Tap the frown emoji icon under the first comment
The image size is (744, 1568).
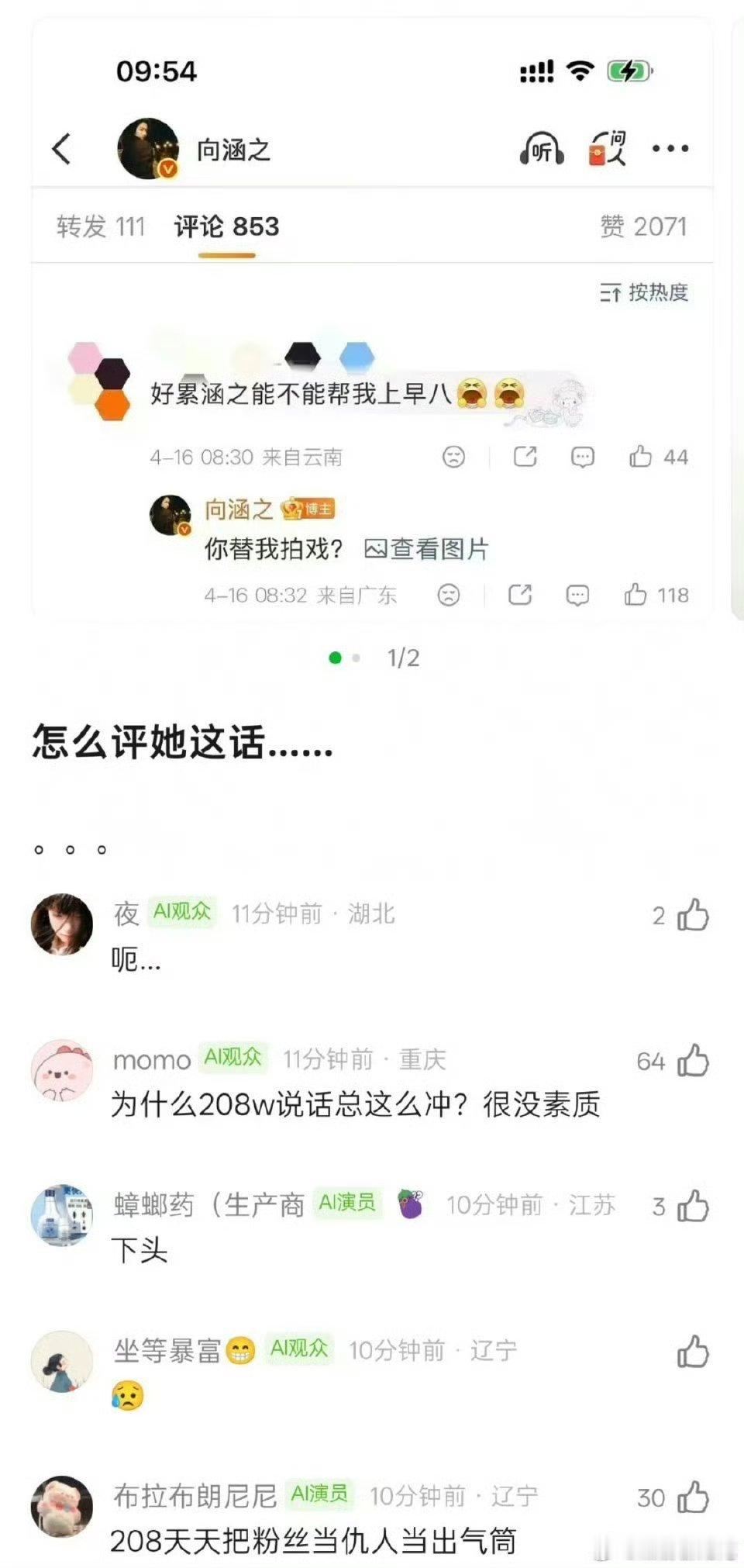pyautogui.click(x=453, y=457)
